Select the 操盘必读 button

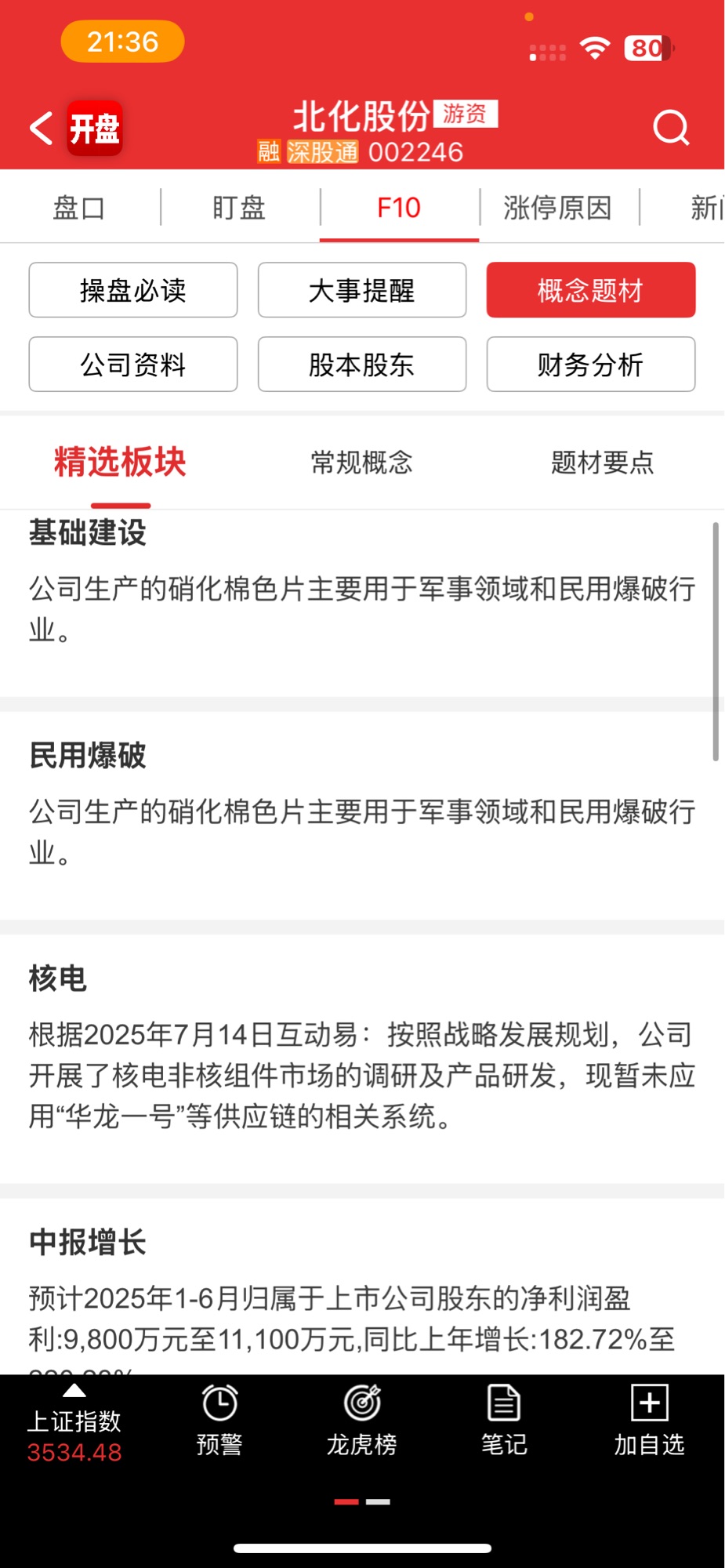133,290
